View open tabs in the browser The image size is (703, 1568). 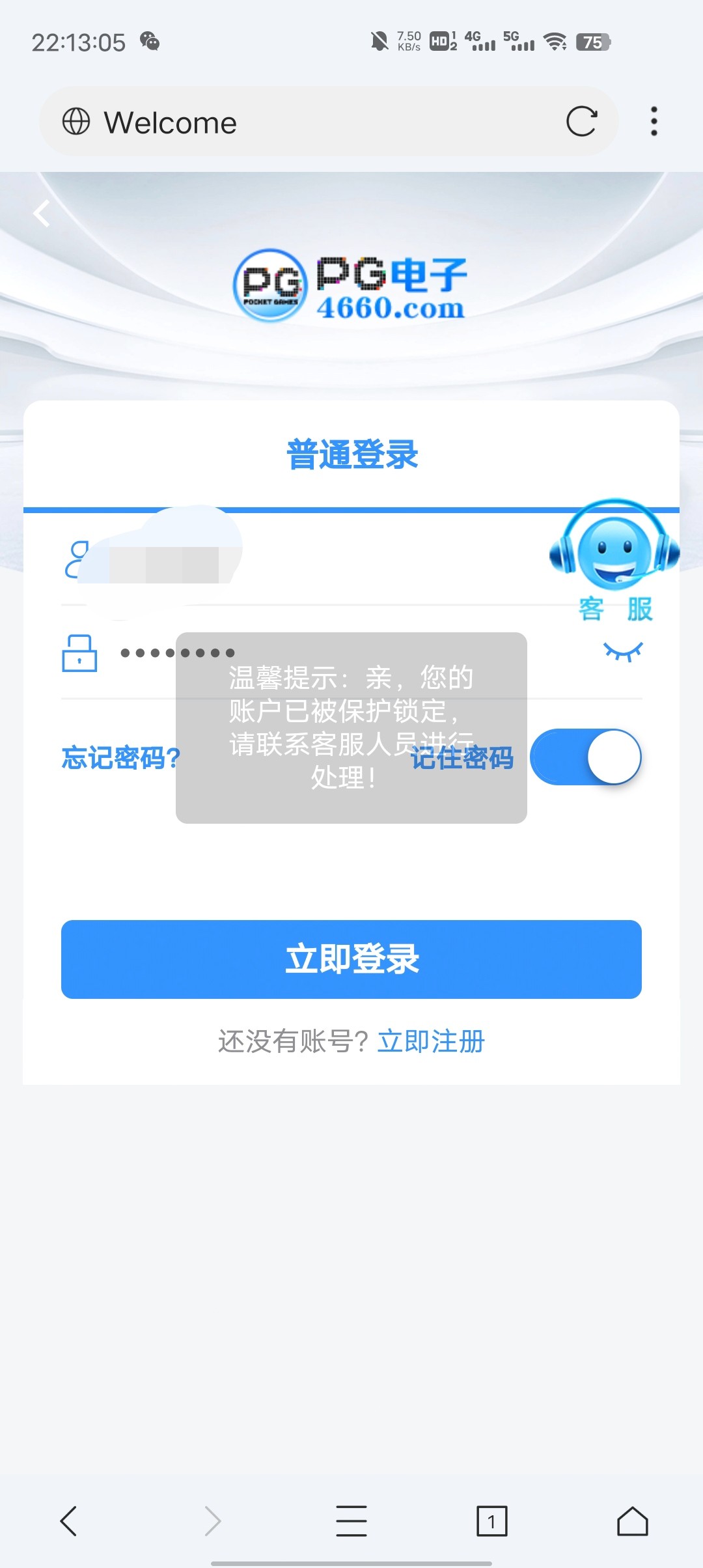tap(491, 1521)
